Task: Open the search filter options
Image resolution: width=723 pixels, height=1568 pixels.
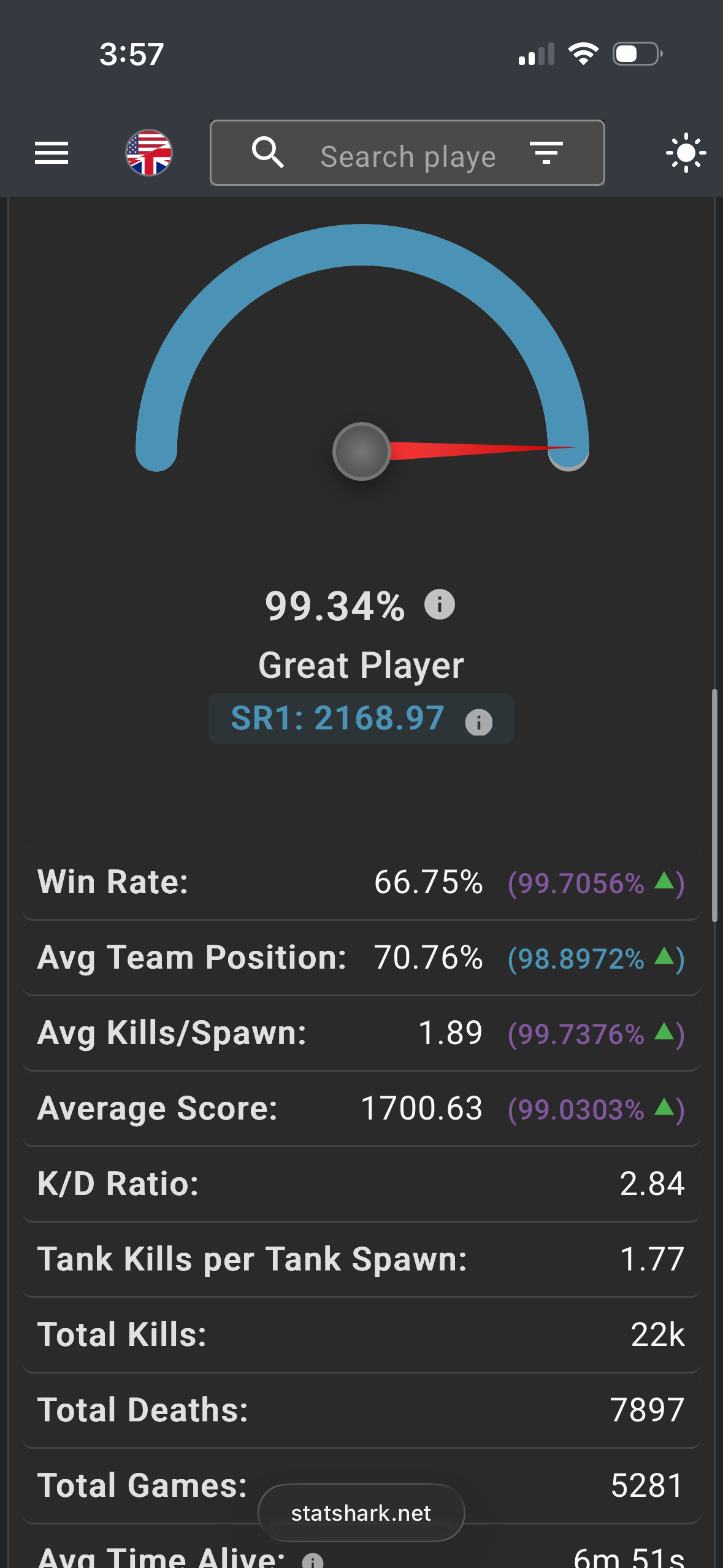Action: click(x=546, y=153)
